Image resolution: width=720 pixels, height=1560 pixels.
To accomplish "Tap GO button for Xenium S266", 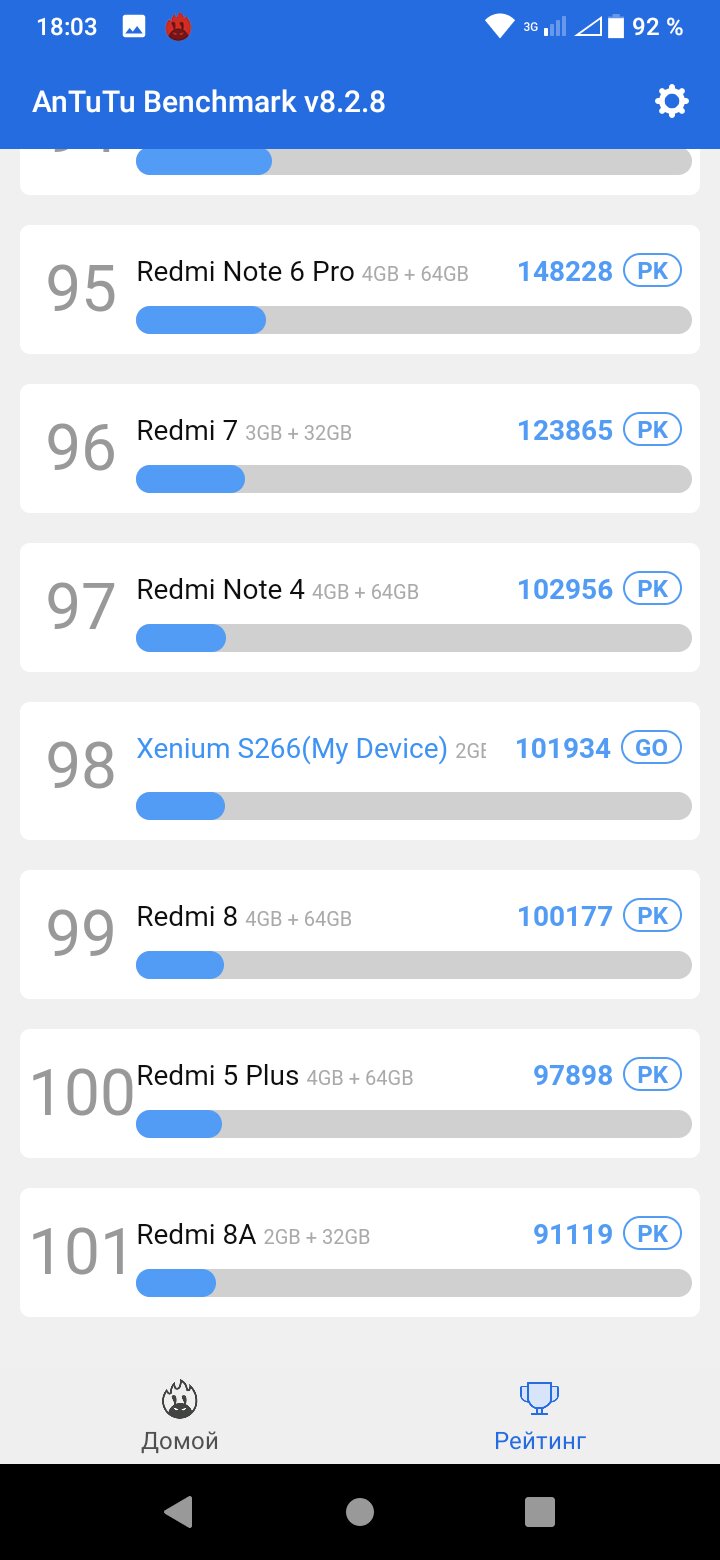I will (x=651, y=748).
